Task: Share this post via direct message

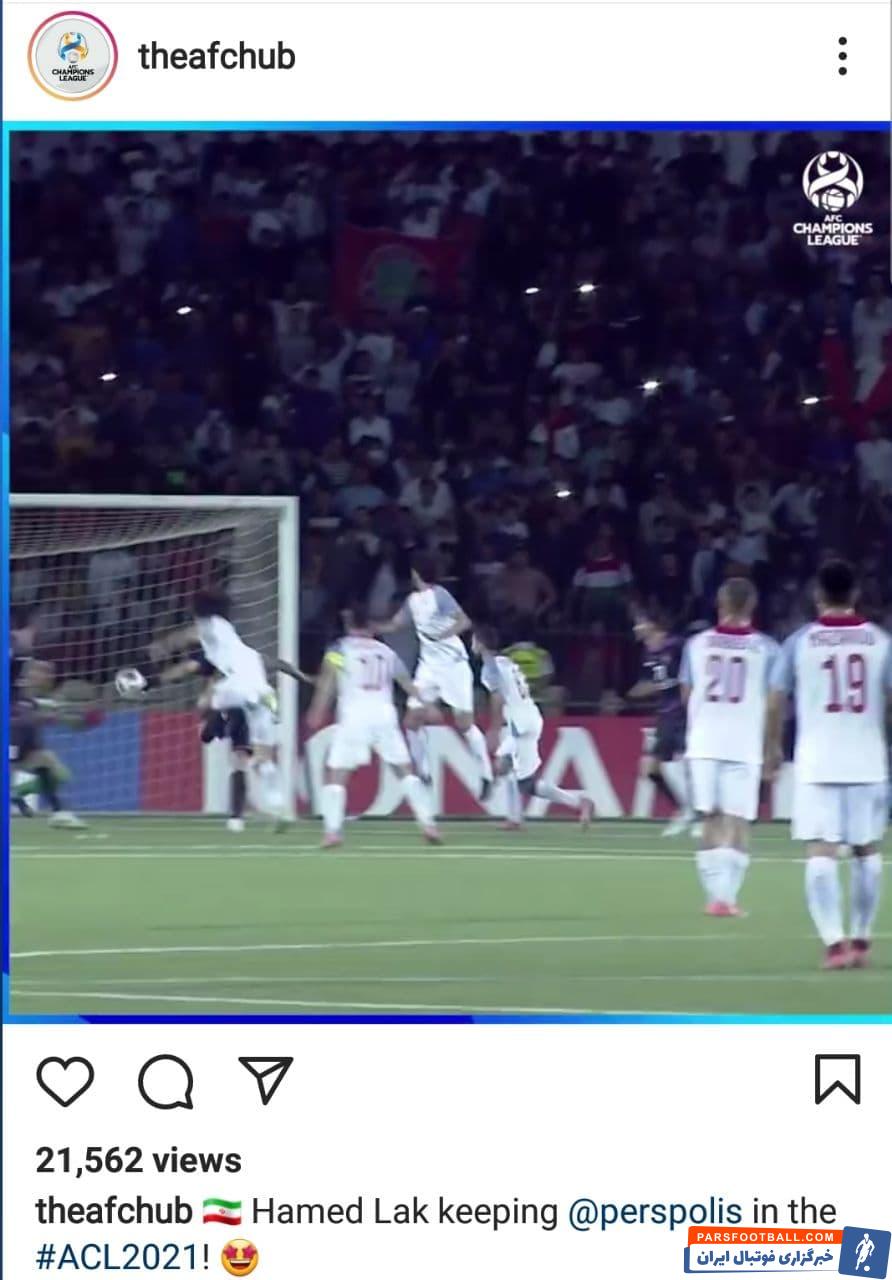Action: click(266, 1080)
